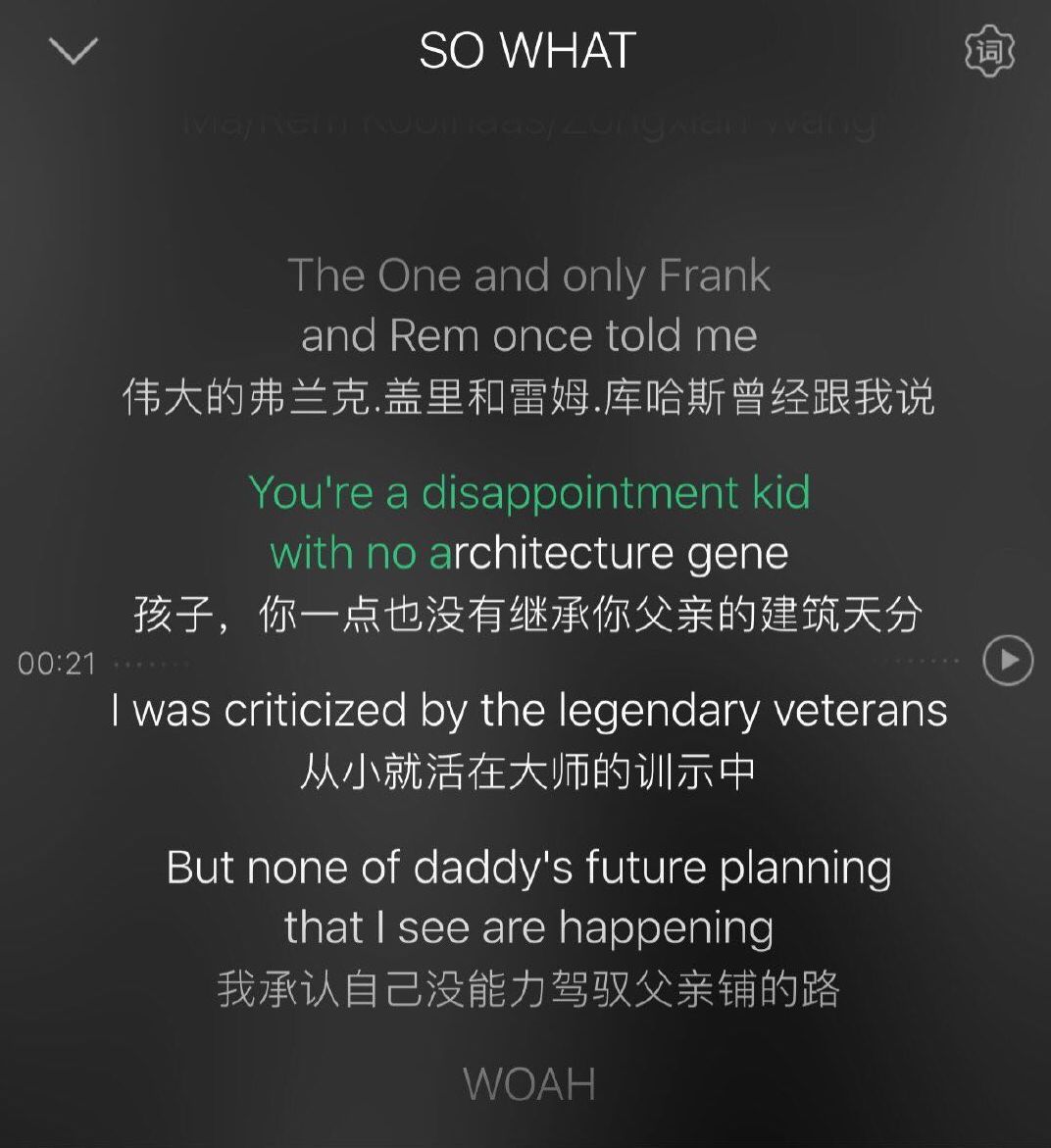This screenshot has width=1051, height=1148.
Task: Play from the 00:21 lyric position
Action: coord(1008,660)
